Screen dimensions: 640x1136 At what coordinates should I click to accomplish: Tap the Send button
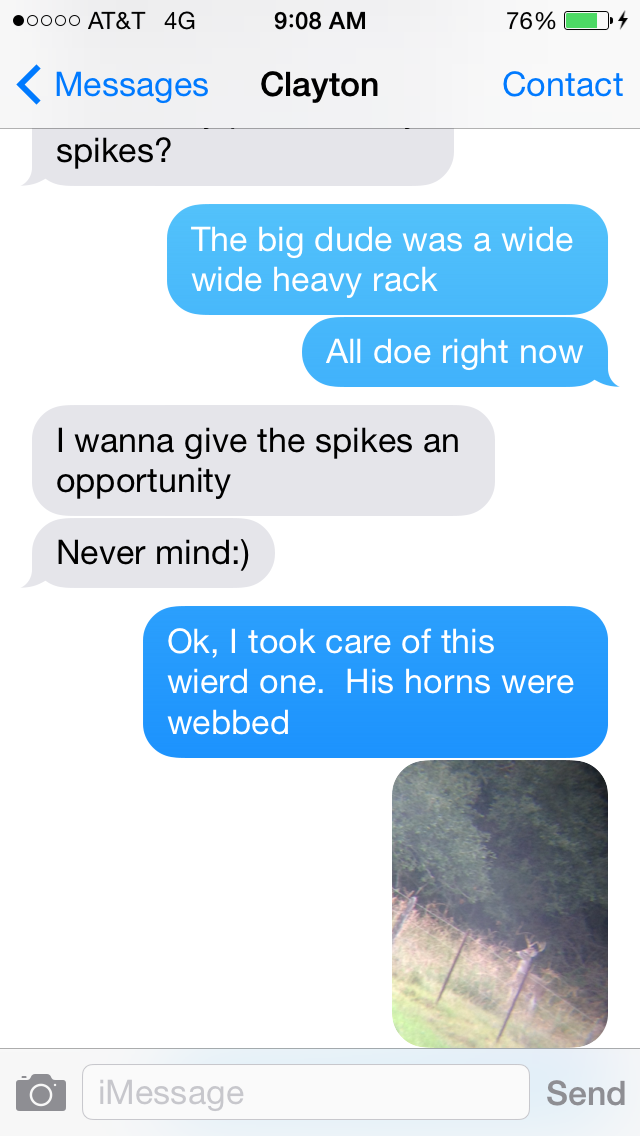[586, 1093]
